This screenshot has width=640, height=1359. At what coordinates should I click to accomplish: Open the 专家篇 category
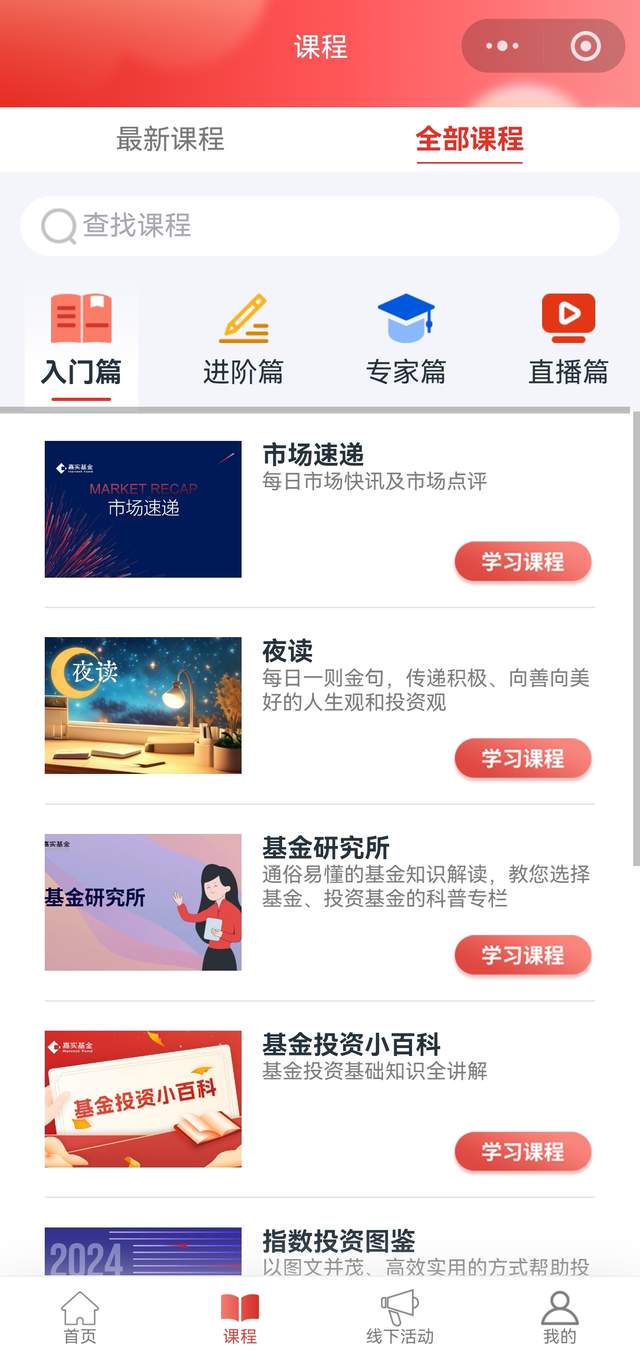click(406, 342)
